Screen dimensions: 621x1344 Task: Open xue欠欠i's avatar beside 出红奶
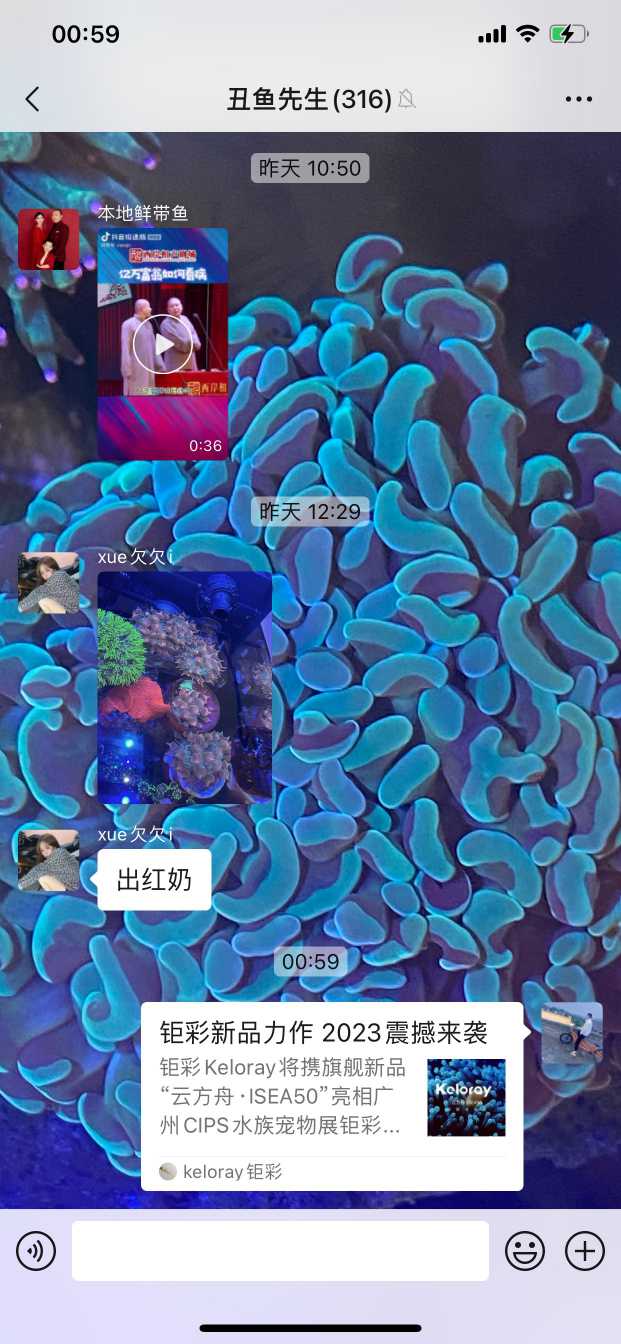[48, 860]
